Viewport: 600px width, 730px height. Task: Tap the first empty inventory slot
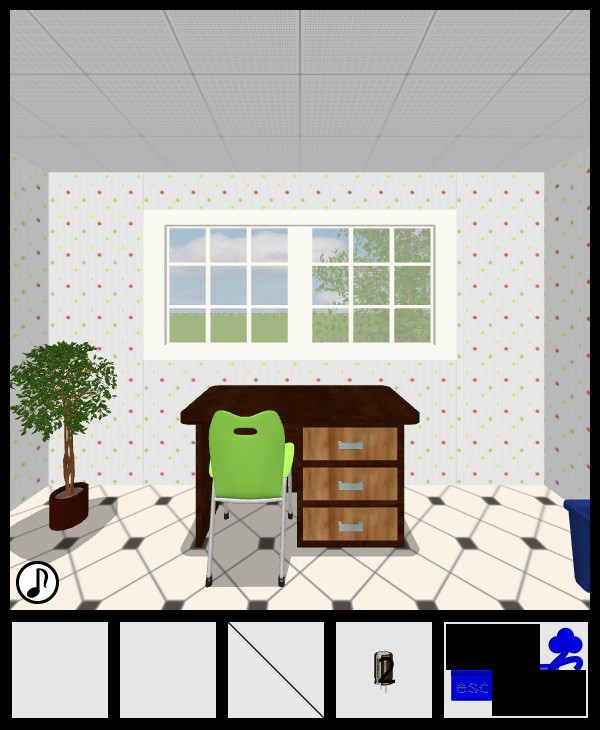pyautogui.click(x=60, y=669)
